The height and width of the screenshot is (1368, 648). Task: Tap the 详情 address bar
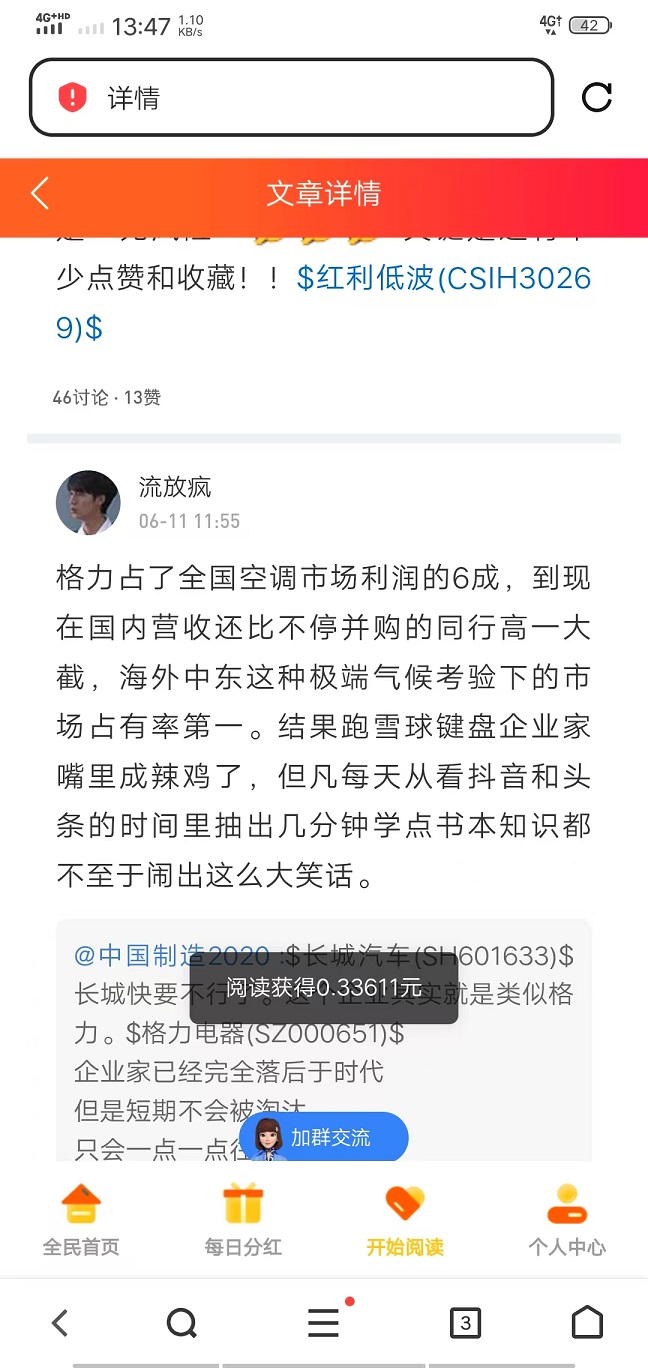pyautogui.click(x=290, y=97)
